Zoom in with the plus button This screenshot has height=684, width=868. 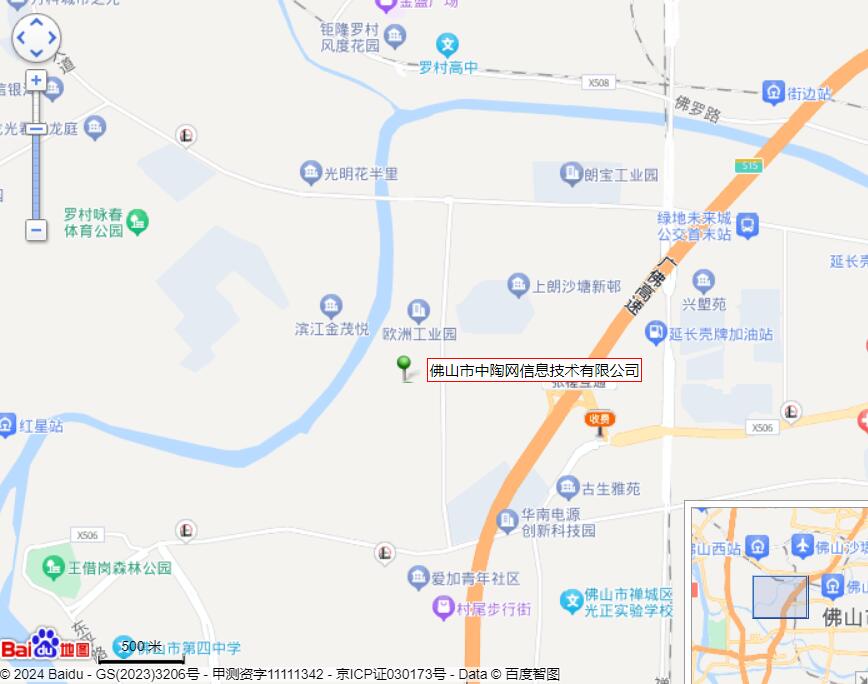click(36, 80)
